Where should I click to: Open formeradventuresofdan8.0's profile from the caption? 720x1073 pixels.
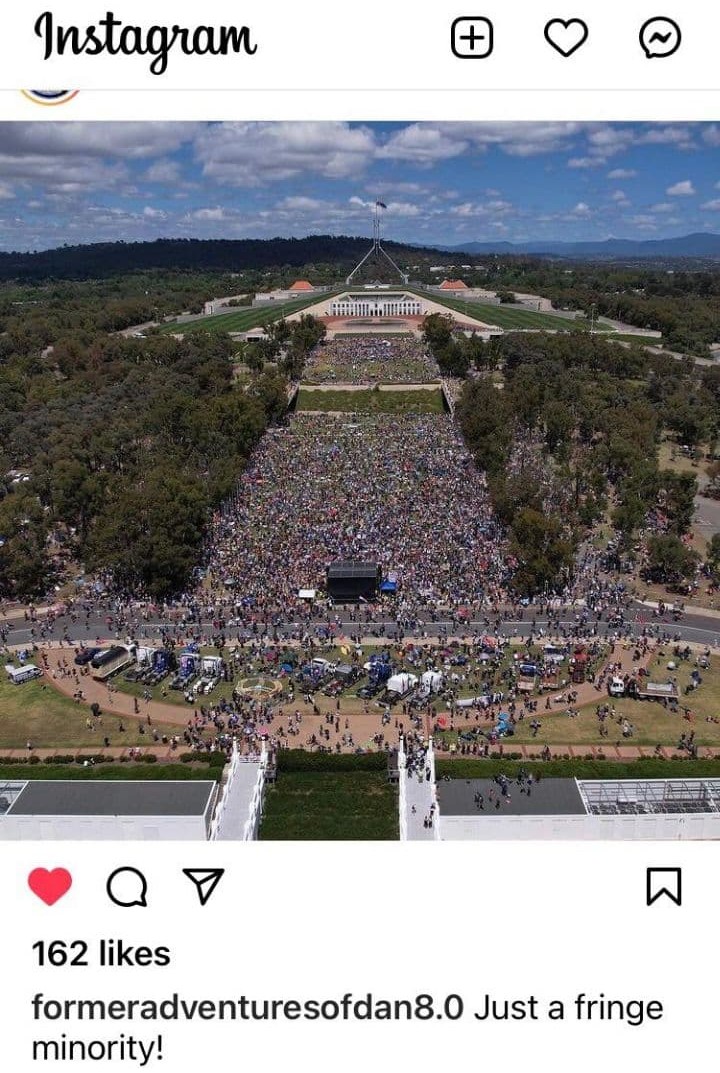(248, 1007)
